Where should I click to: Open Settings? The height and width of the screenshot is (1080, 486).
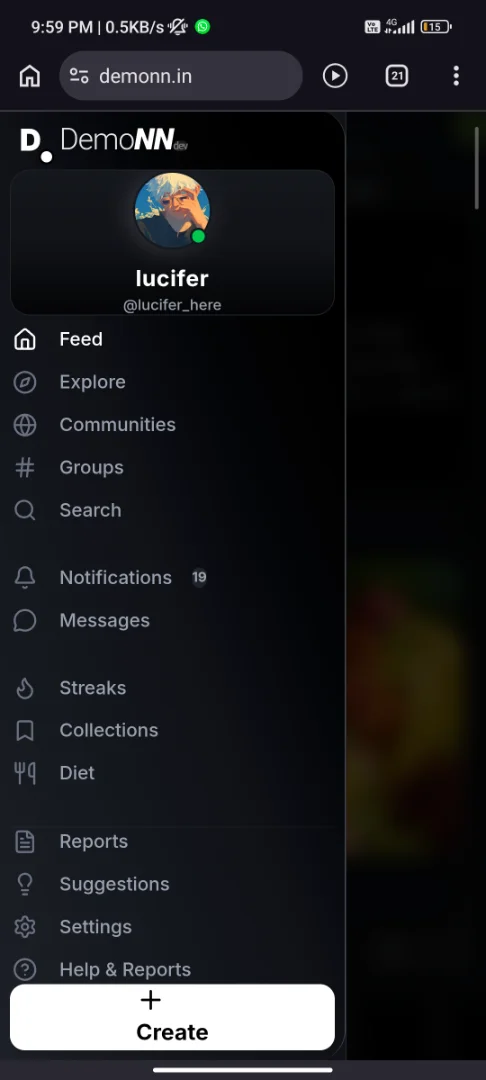pos(172,927)
